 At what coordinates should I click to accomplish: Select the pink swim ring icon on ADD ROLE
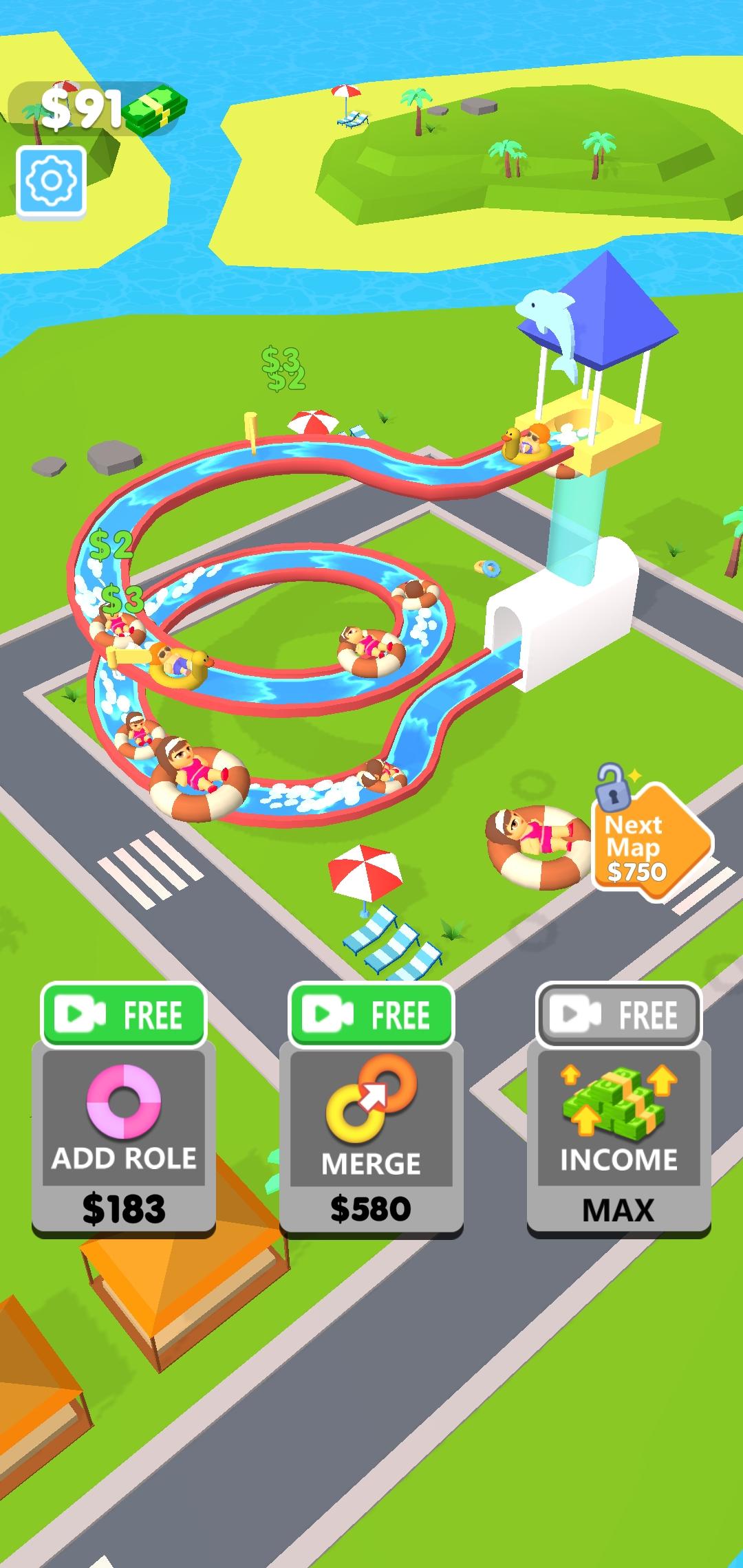coord(124,1100)
